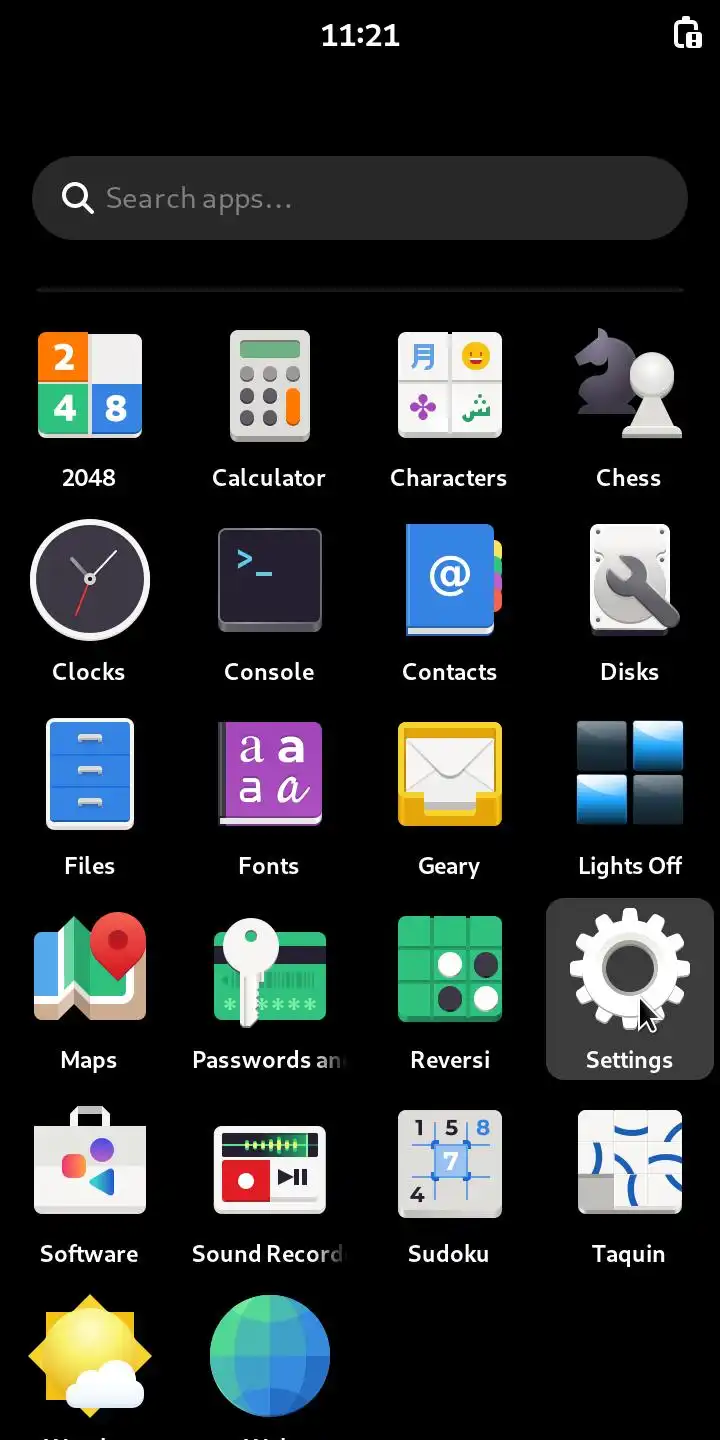The image size is (720, 1440).
Task: Open the Files manager
Action: [90, 774]
